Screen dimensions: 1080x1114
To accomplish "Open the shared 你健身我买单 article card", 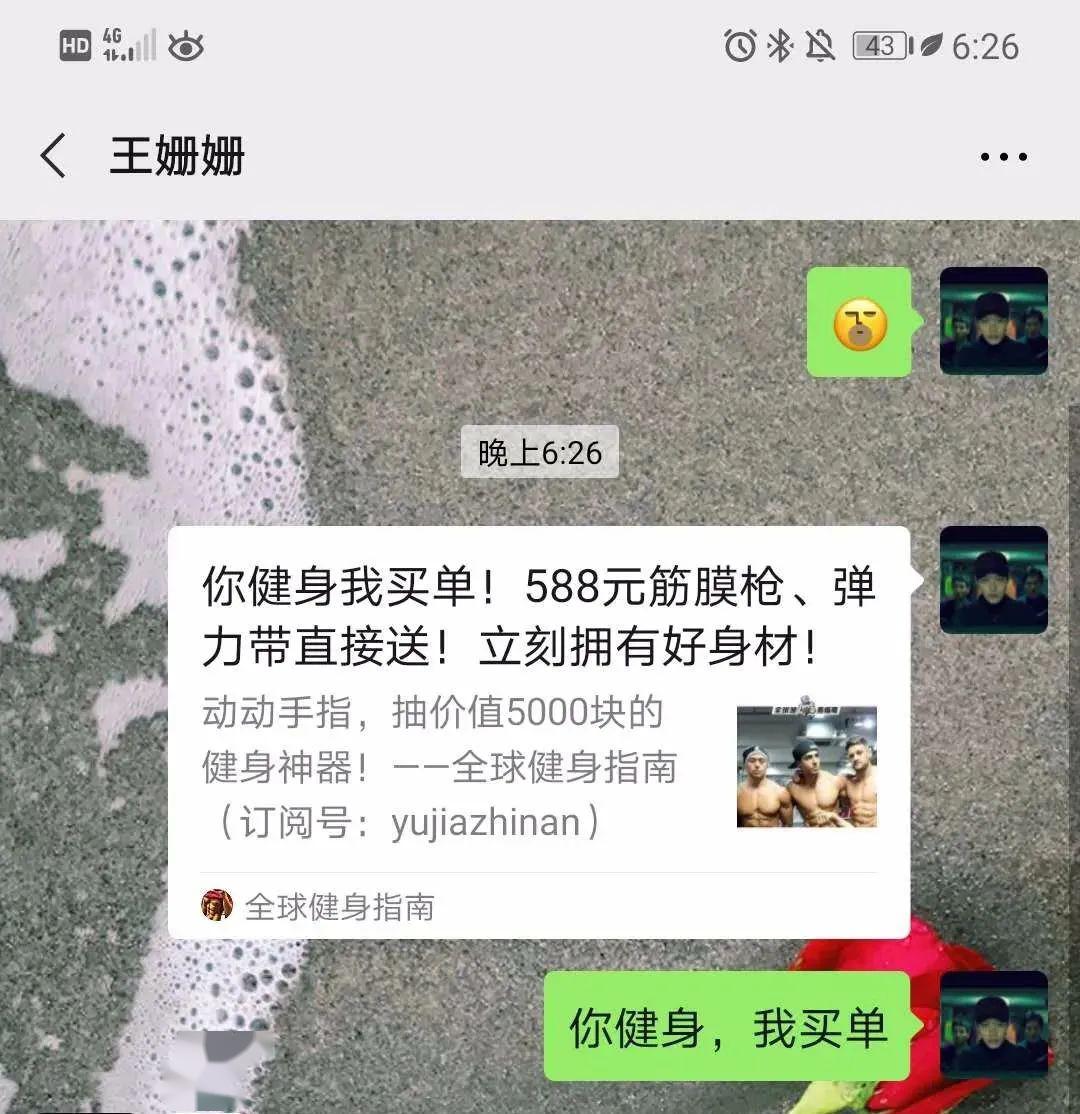I will [538, 700].
